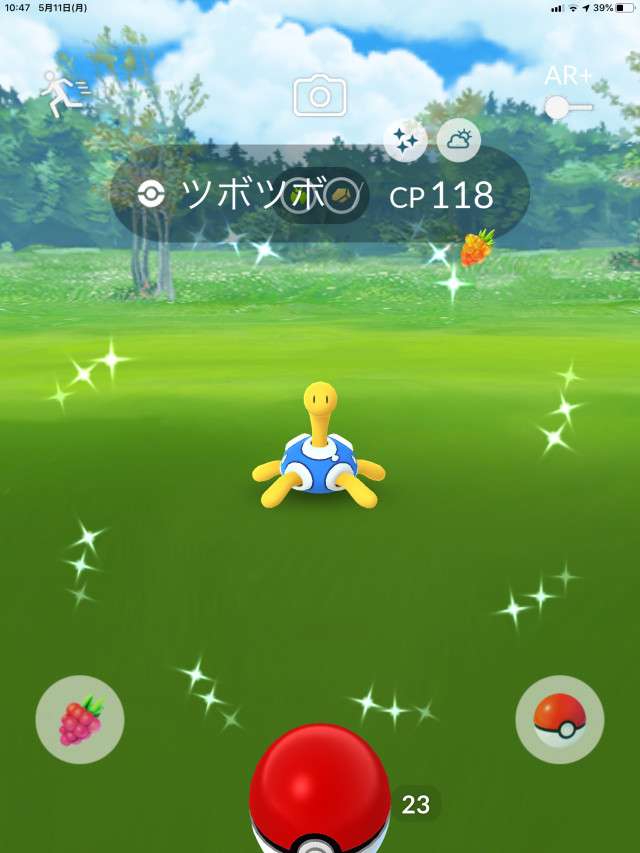
Task: Tap the shiny sparkle icon
Action: 406,140
